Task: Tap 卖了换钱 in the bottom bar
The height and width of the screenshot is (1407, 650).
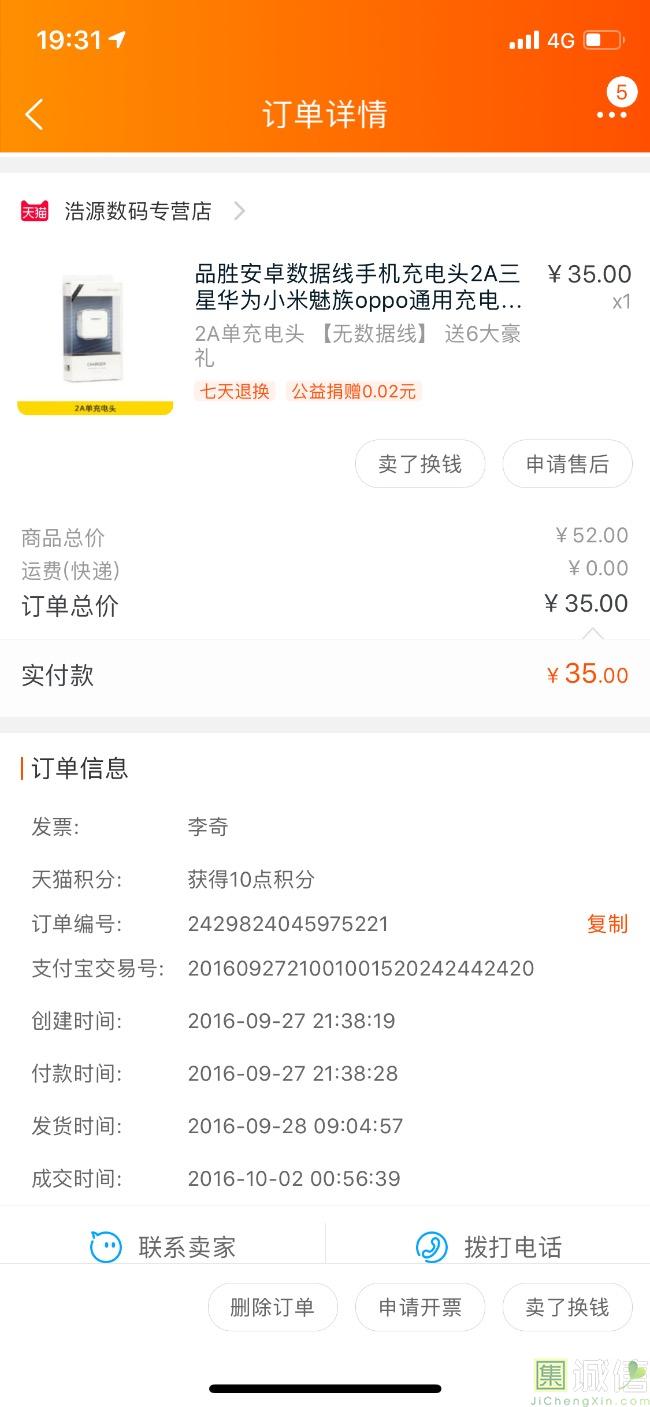Action: (567, 1307)
